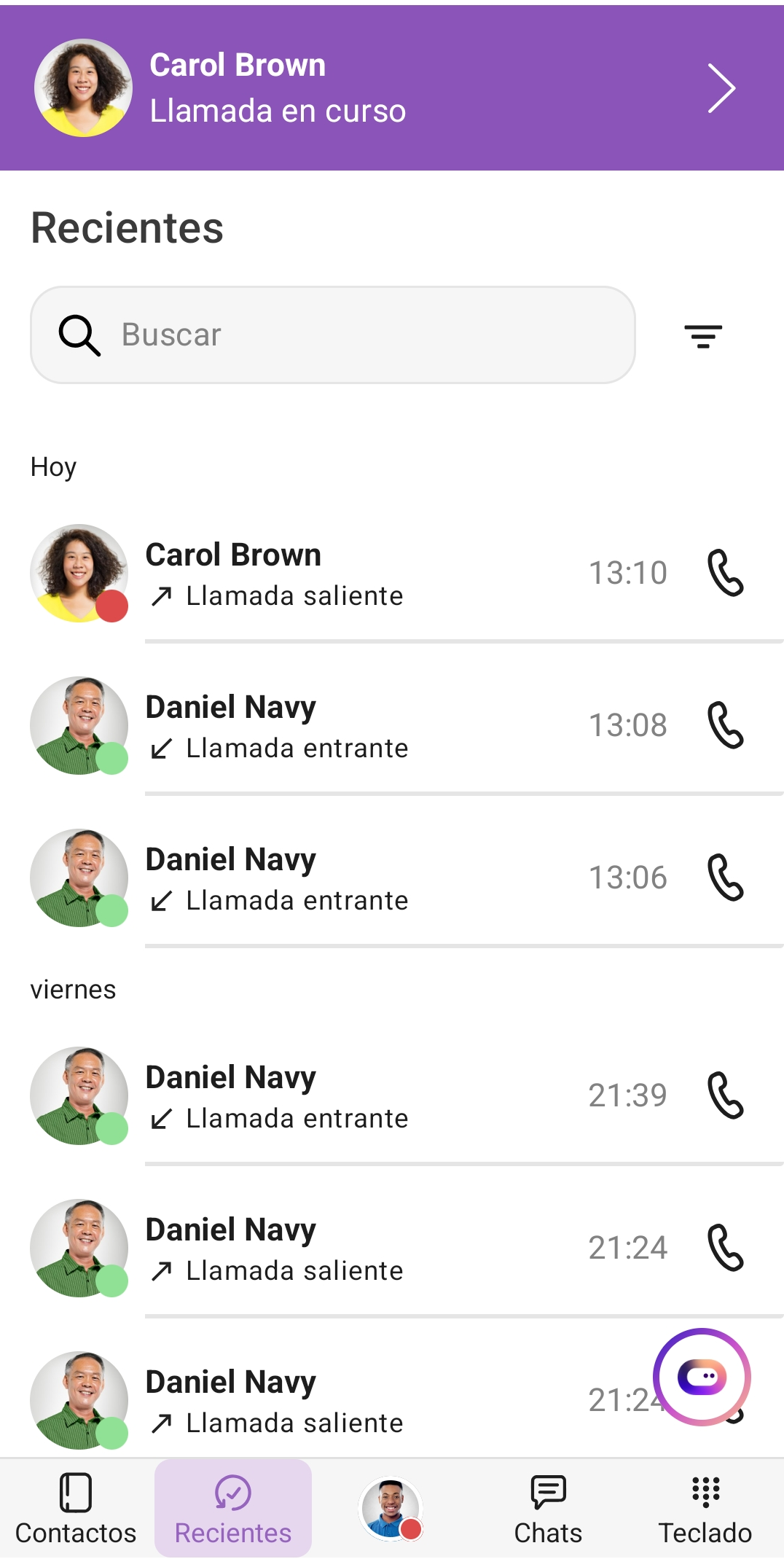Call Daniel Navy from the 21:39 entry

point(726,1095)
